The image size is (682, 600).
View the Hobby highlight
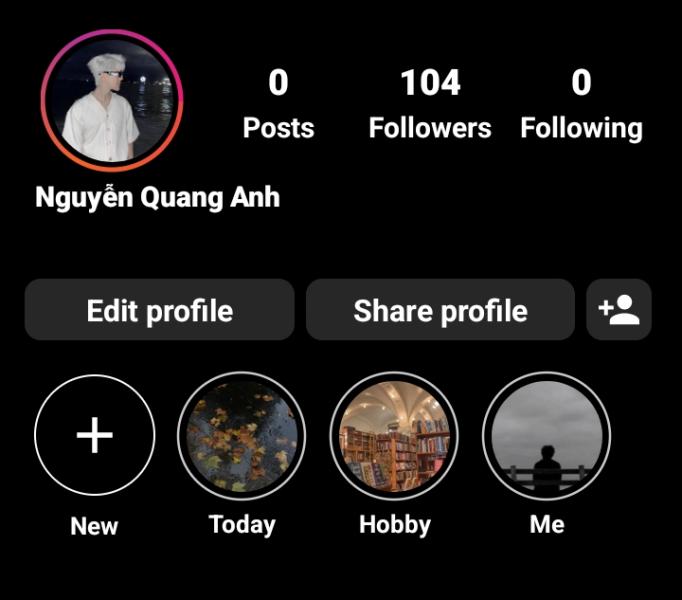click(x=394, y=436)
